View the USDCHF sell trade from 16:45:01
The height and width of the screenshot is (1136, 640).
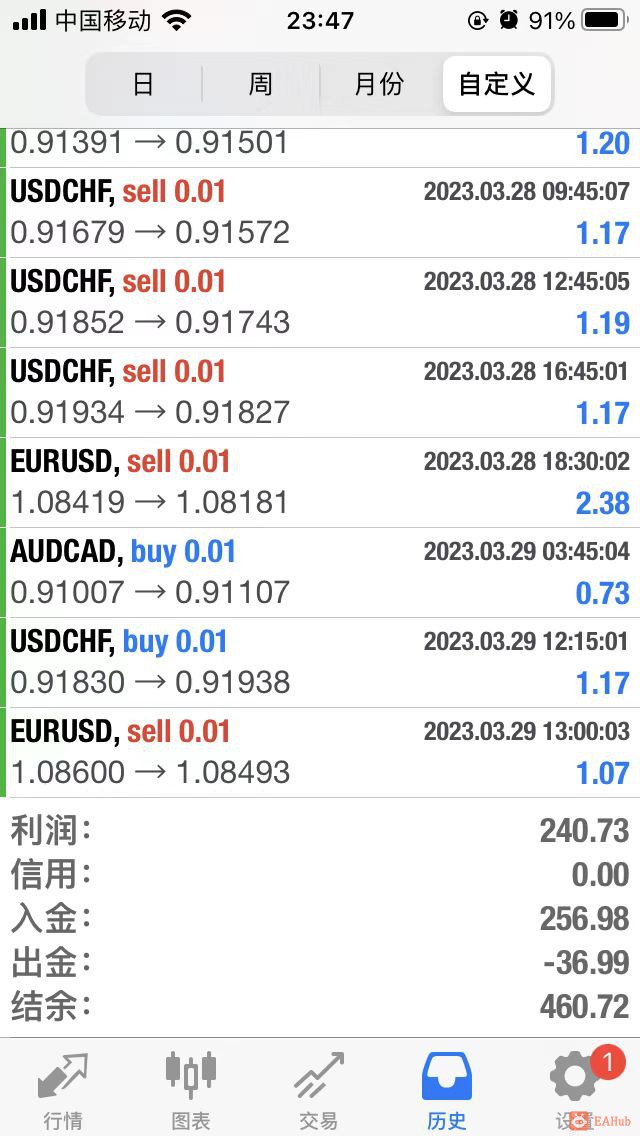click(x=320, y=392)
